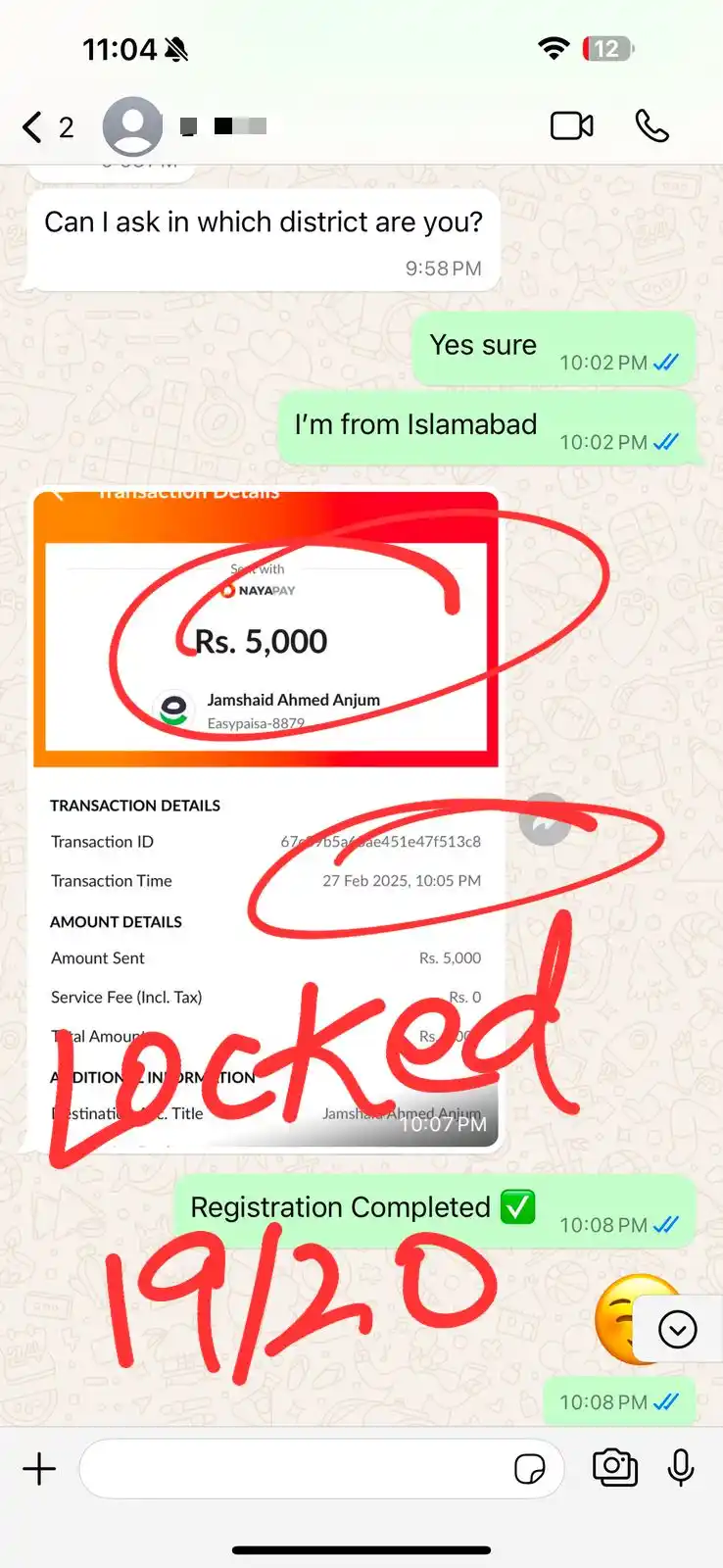Focus the message text field
The height and width of the screenshot is (1568, 723).
click(294, 1469)
